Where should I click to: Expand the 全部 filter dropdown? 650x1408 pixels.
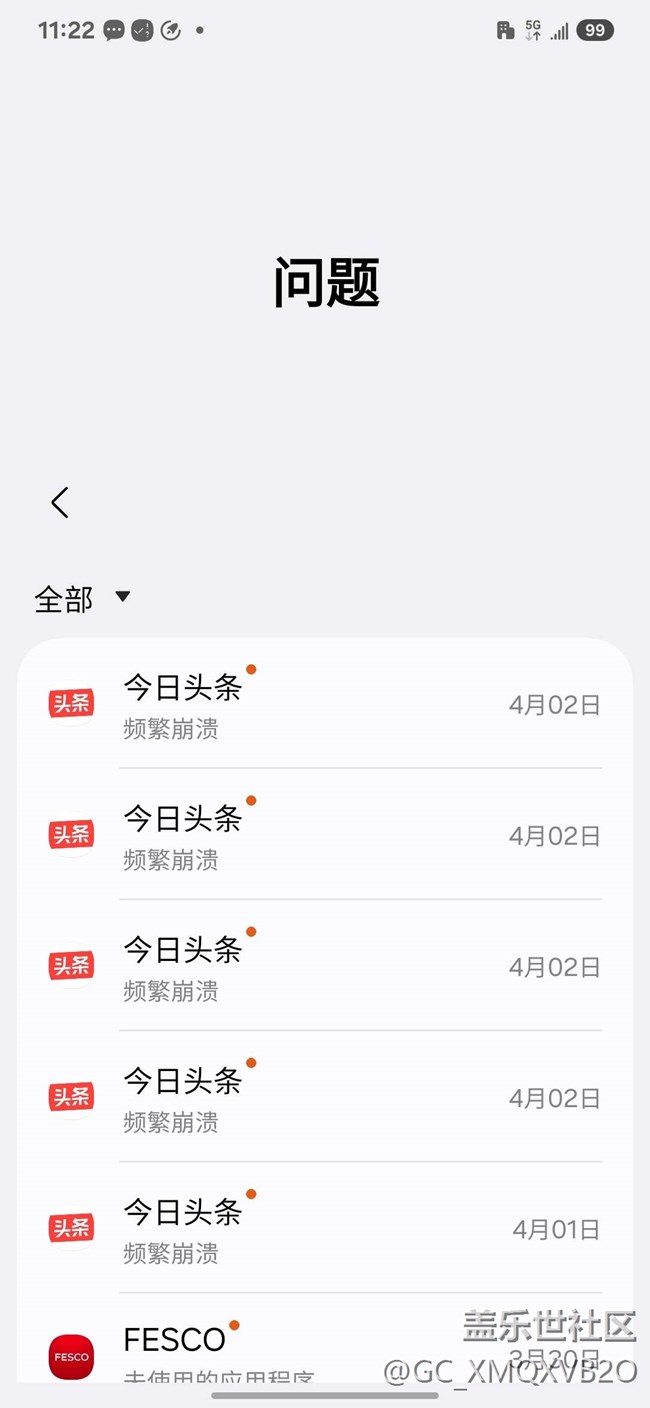click(x=83, y=598)
